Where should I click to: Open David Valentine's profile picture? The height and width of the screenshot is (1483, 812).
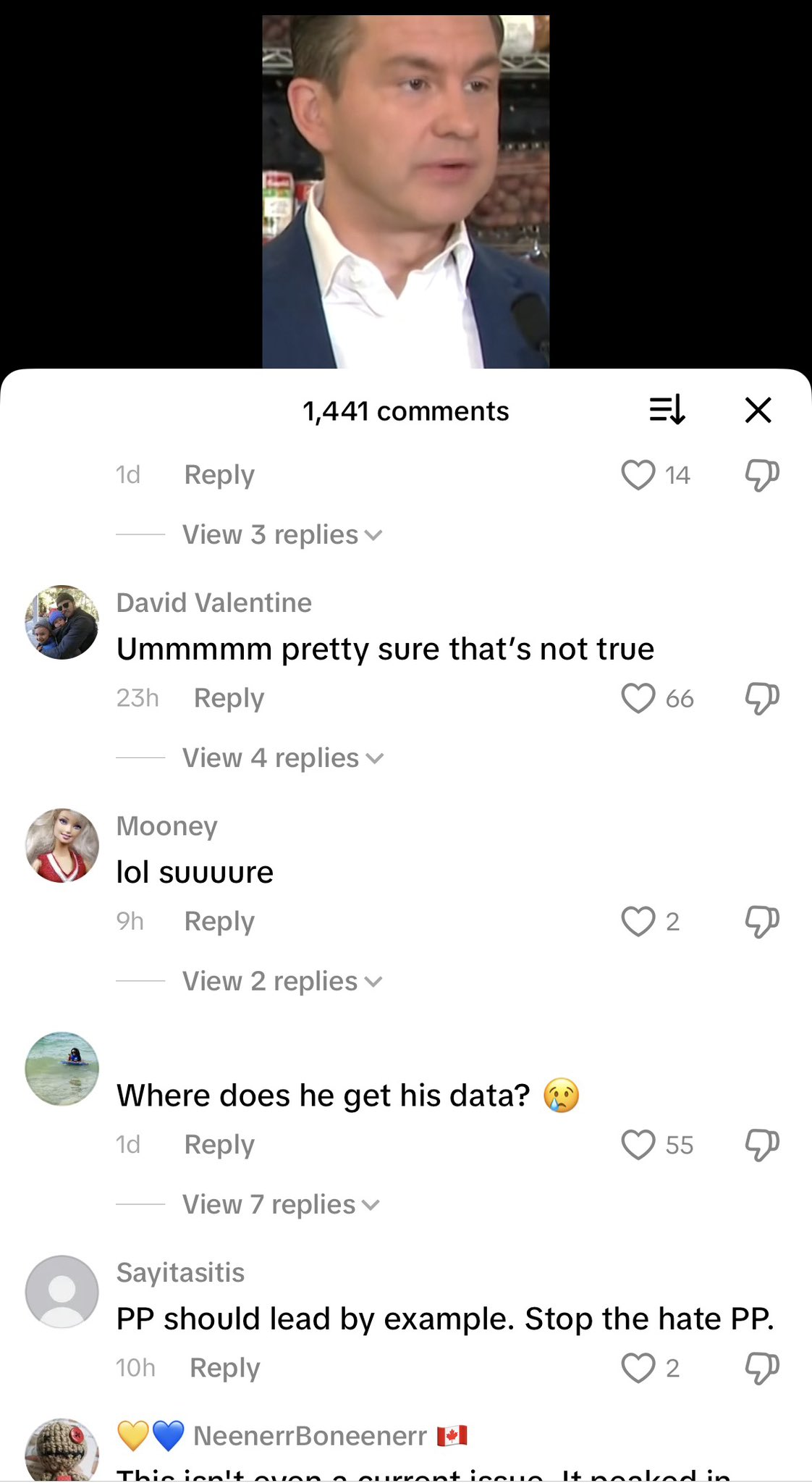62,623
